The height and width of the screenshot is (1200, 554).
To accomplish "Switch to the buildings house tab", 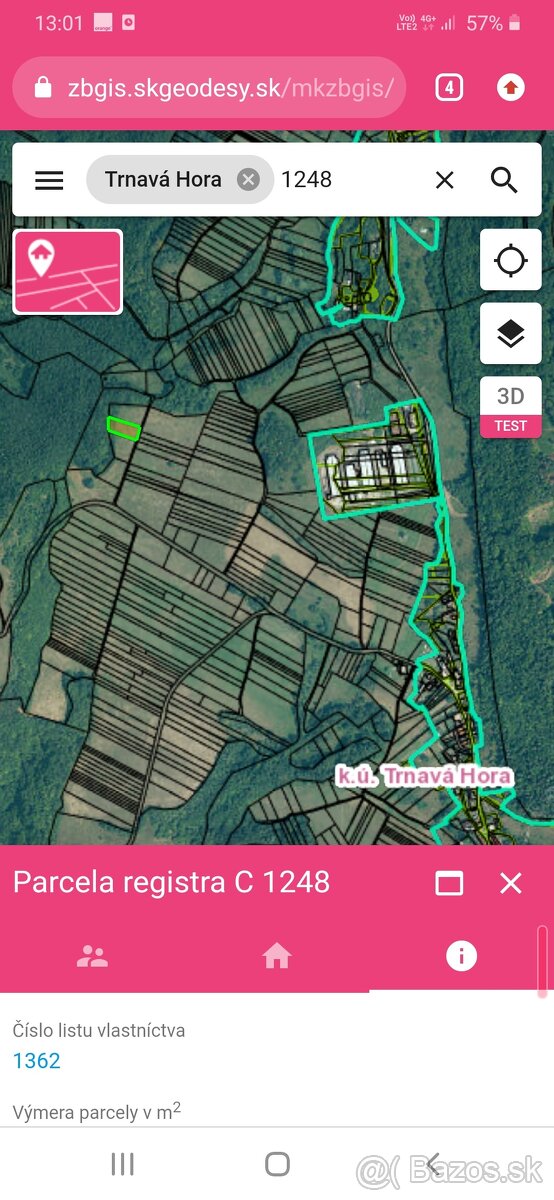I will 277,957.
